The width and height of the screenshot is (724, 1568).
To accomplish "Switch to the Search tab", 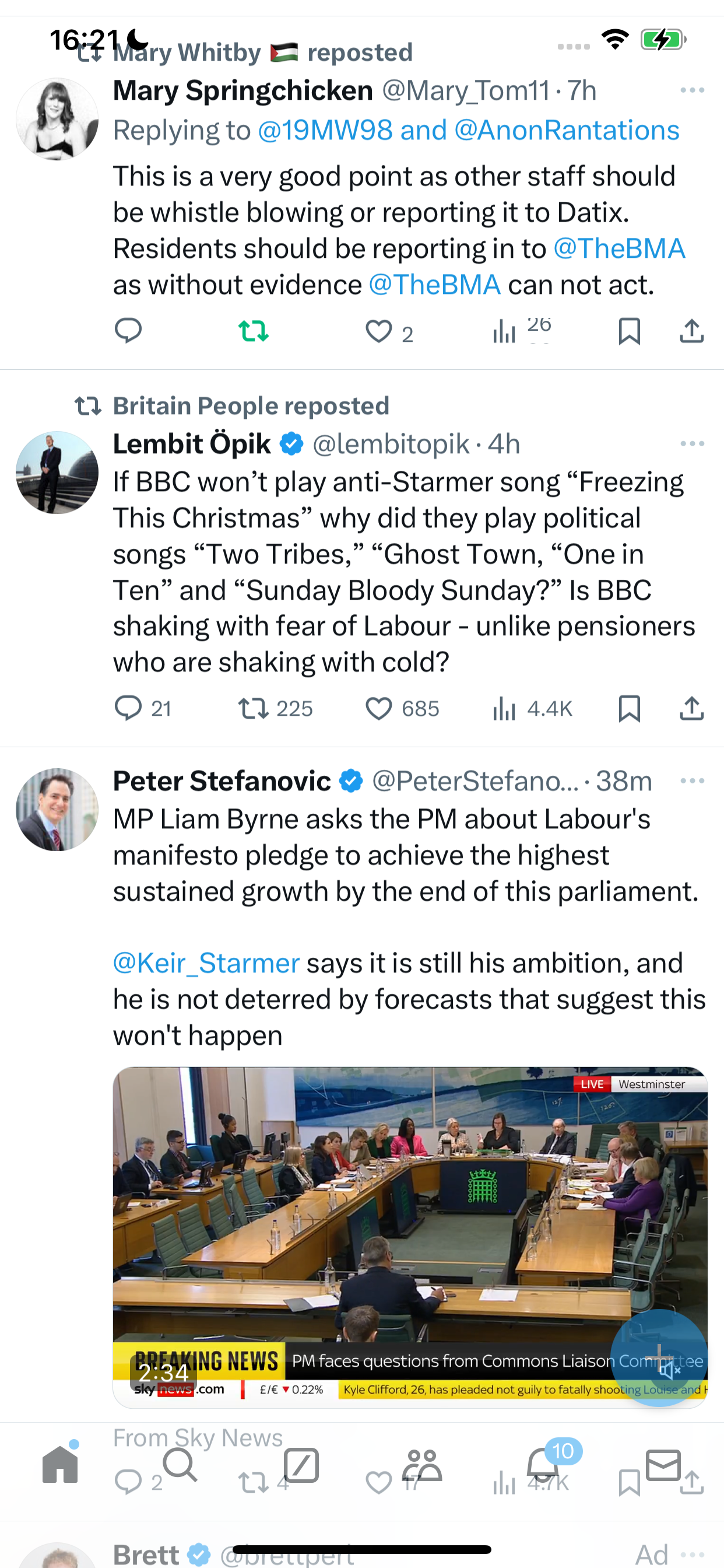I will click(x=181, y=1464).
